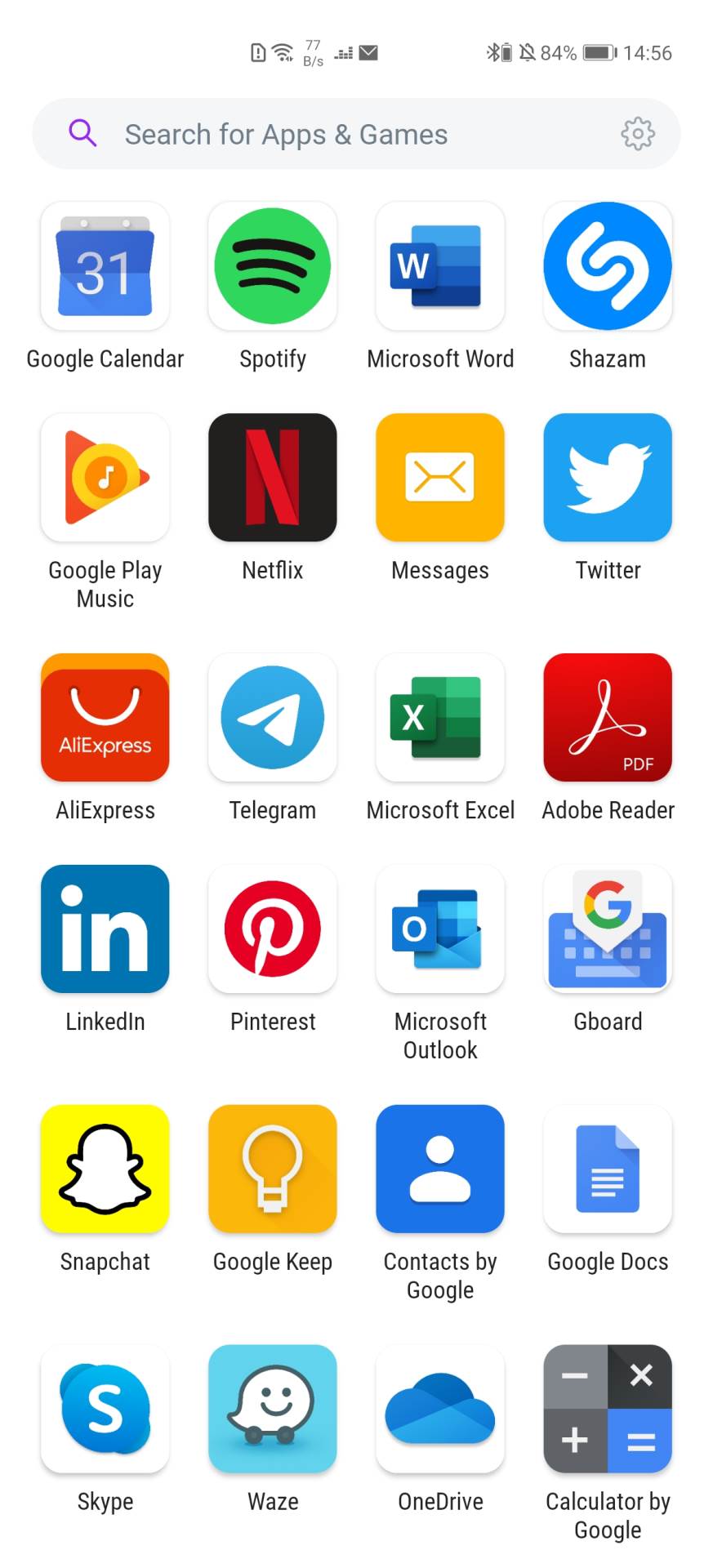Open Google Calendar

click(105, 265)
